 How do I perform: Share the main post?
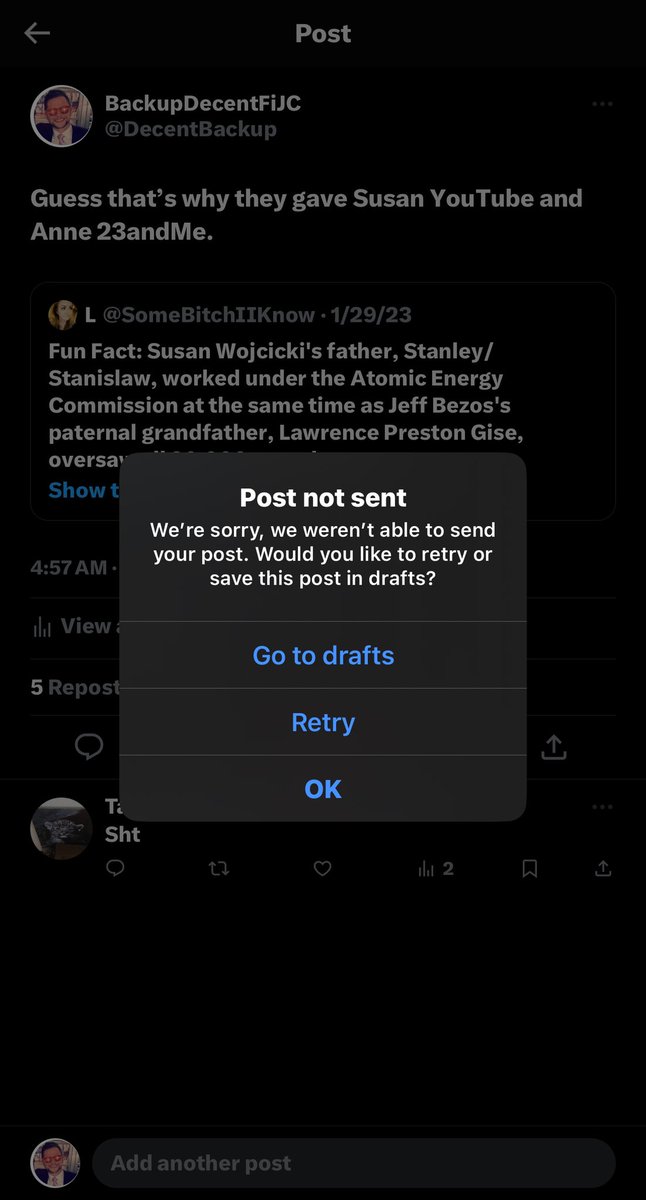553,746
